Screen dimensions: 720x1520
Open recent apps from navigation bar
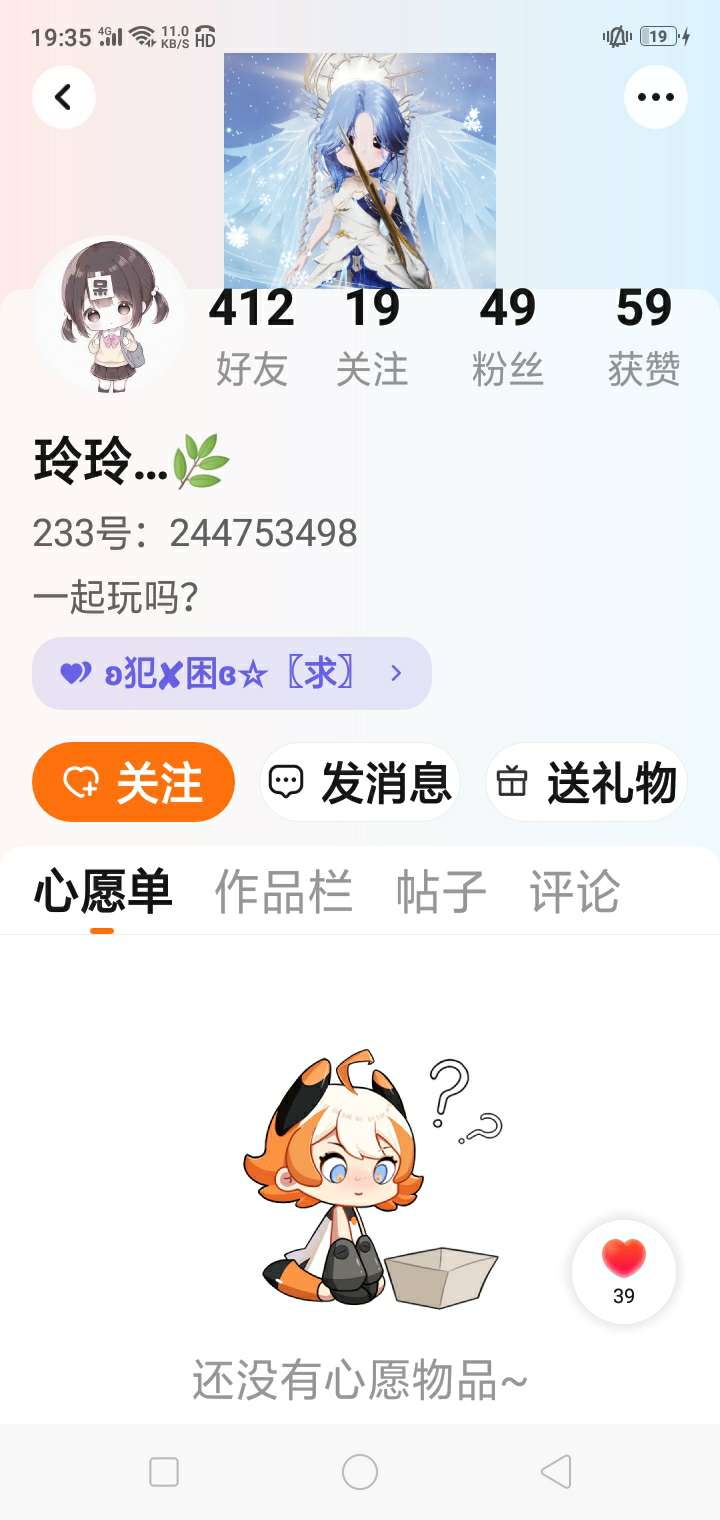[164, 1472]
